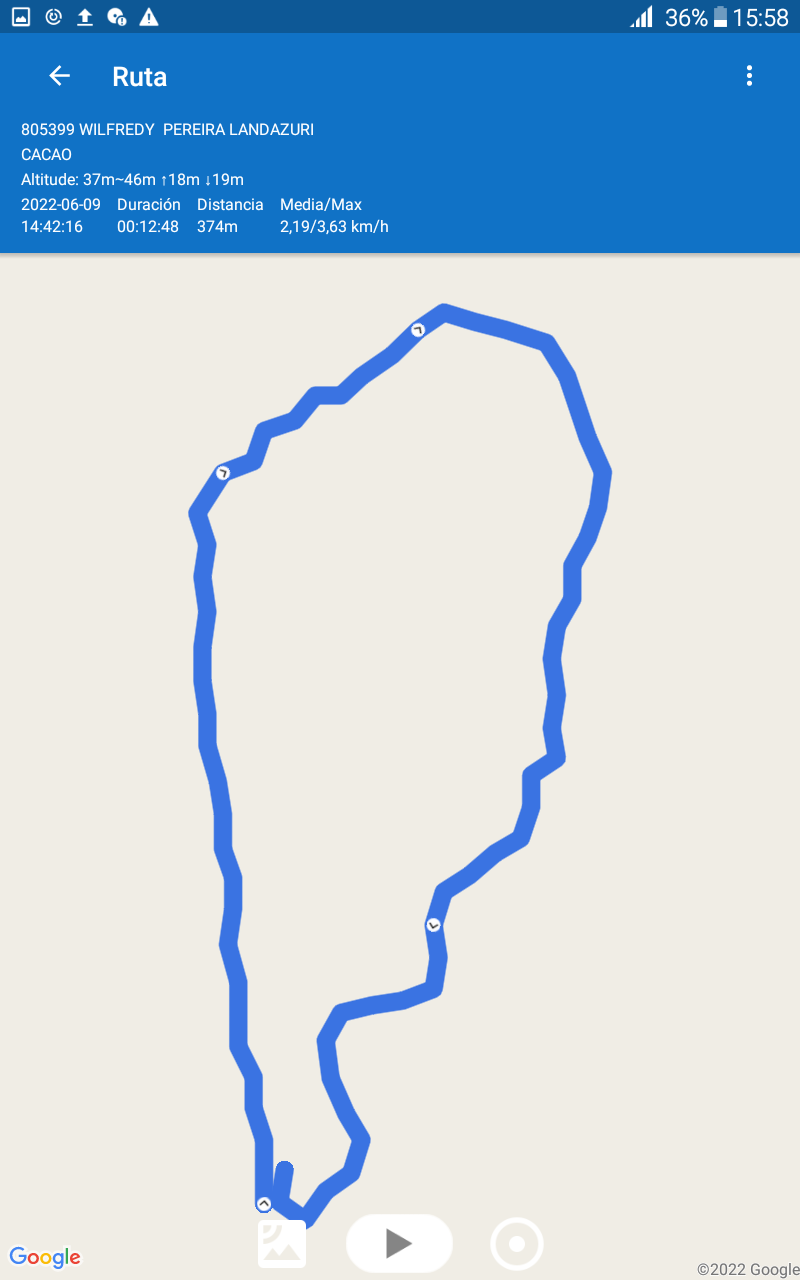Play the route animation
The width and height of the screenshot is (800, 1280).
click(x=399, y=1243)
